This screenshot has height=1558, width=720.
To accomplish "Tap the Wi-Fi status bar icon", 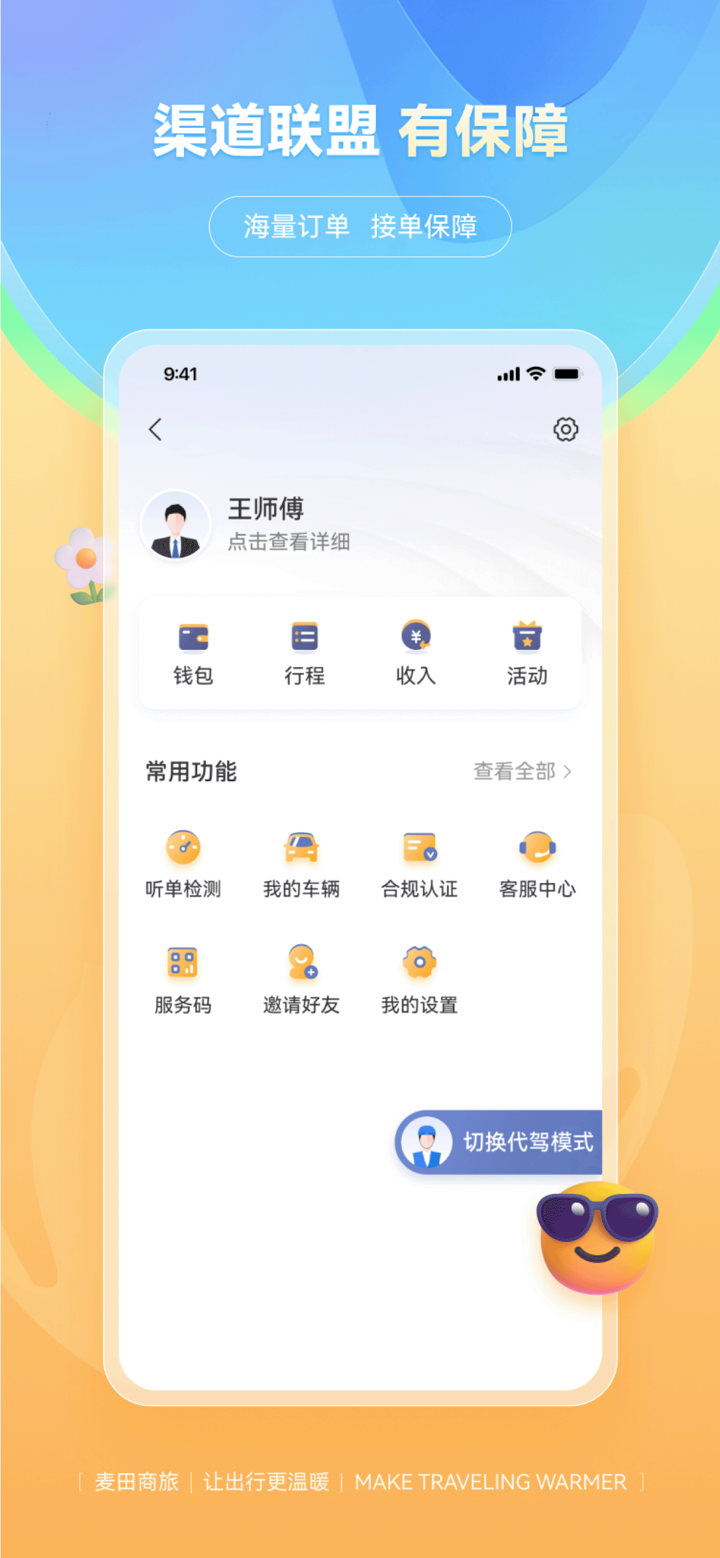I will coord(533,374).
